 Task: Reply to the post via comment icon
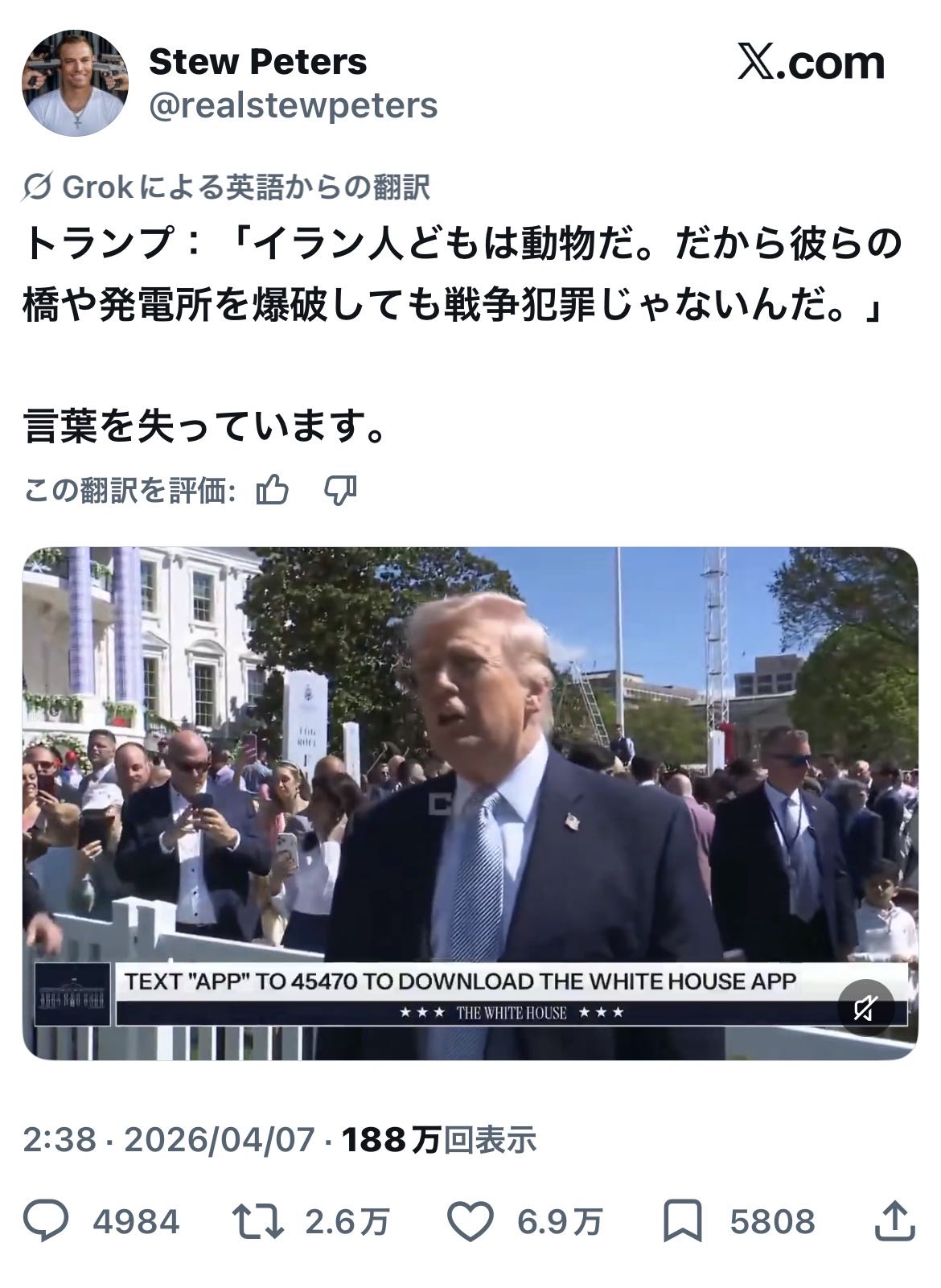46,1221
